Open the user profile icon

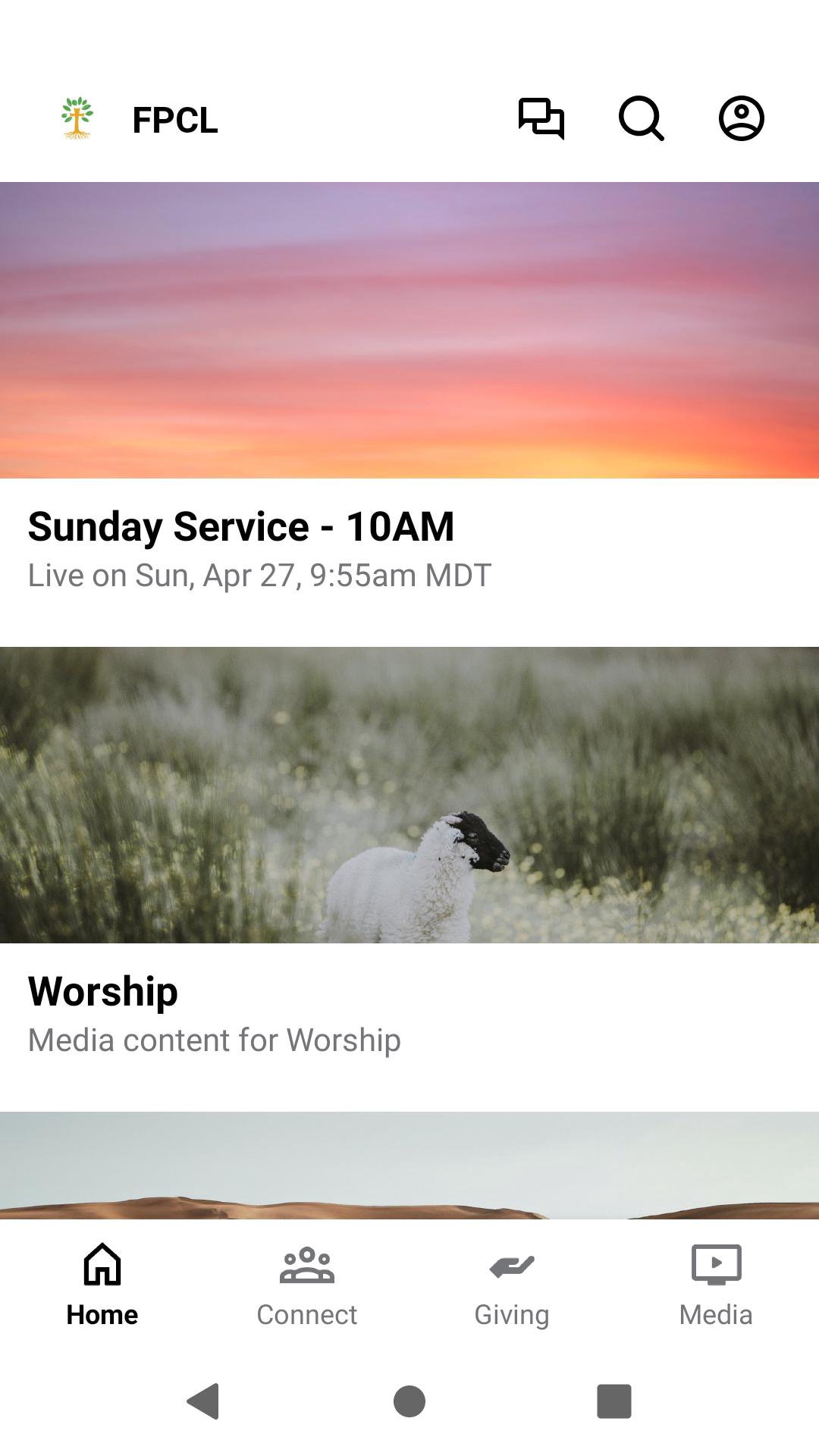741,118
